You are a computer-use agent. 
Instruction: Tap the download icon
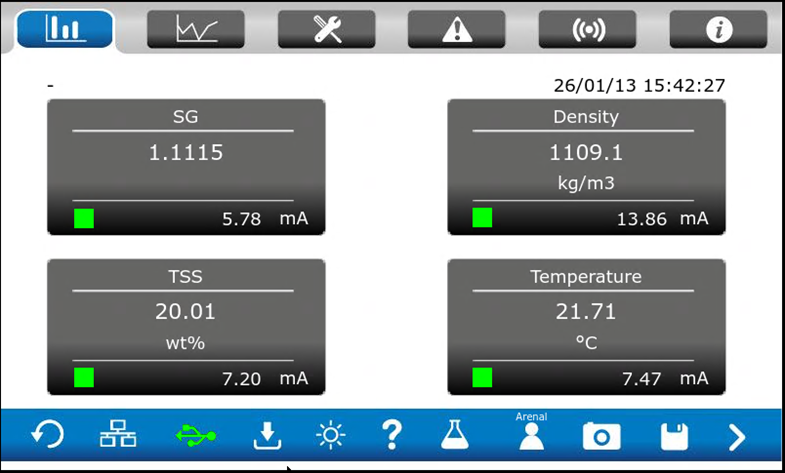(x=267, y=435)
